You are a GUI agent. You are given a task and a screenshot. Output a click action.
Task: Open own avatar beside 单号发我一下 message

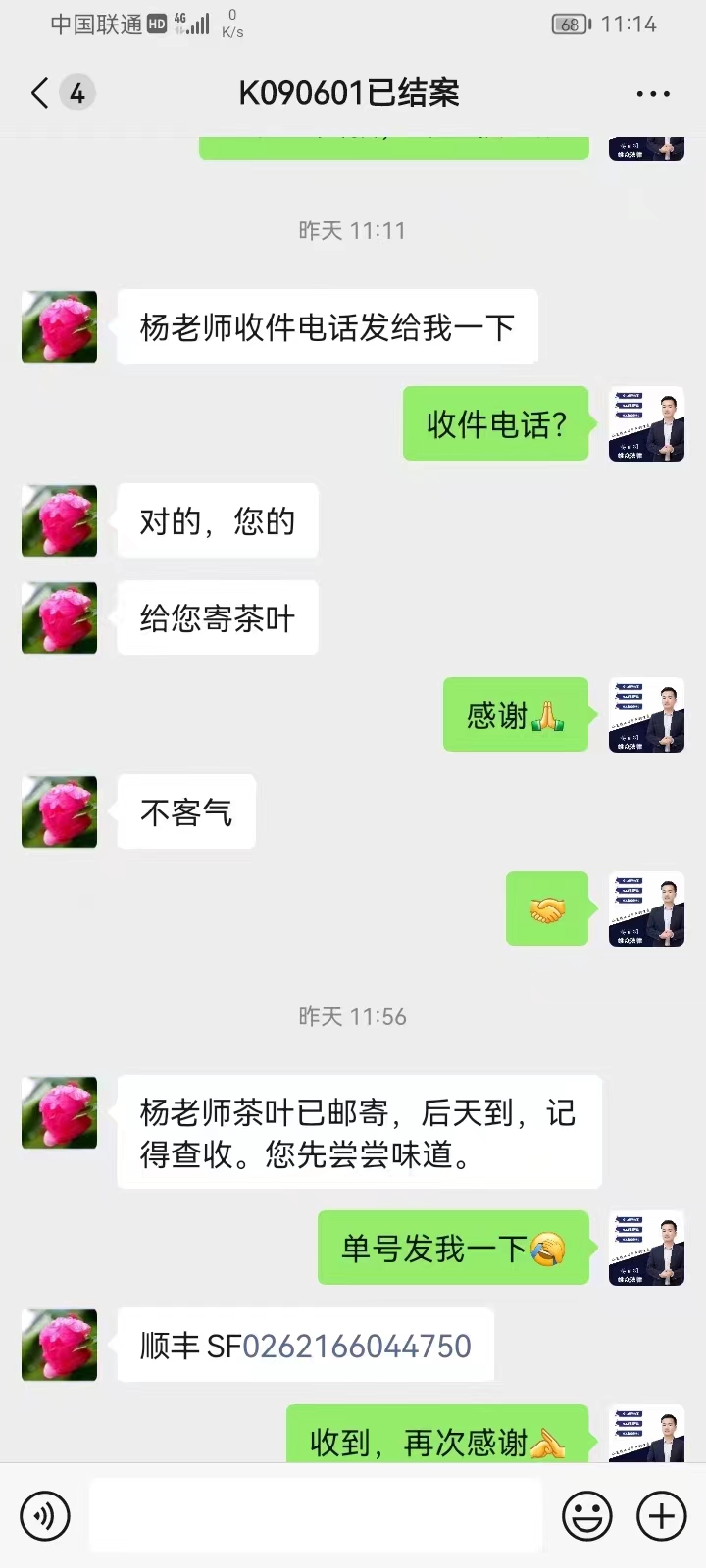click(x=646, y=1249)
